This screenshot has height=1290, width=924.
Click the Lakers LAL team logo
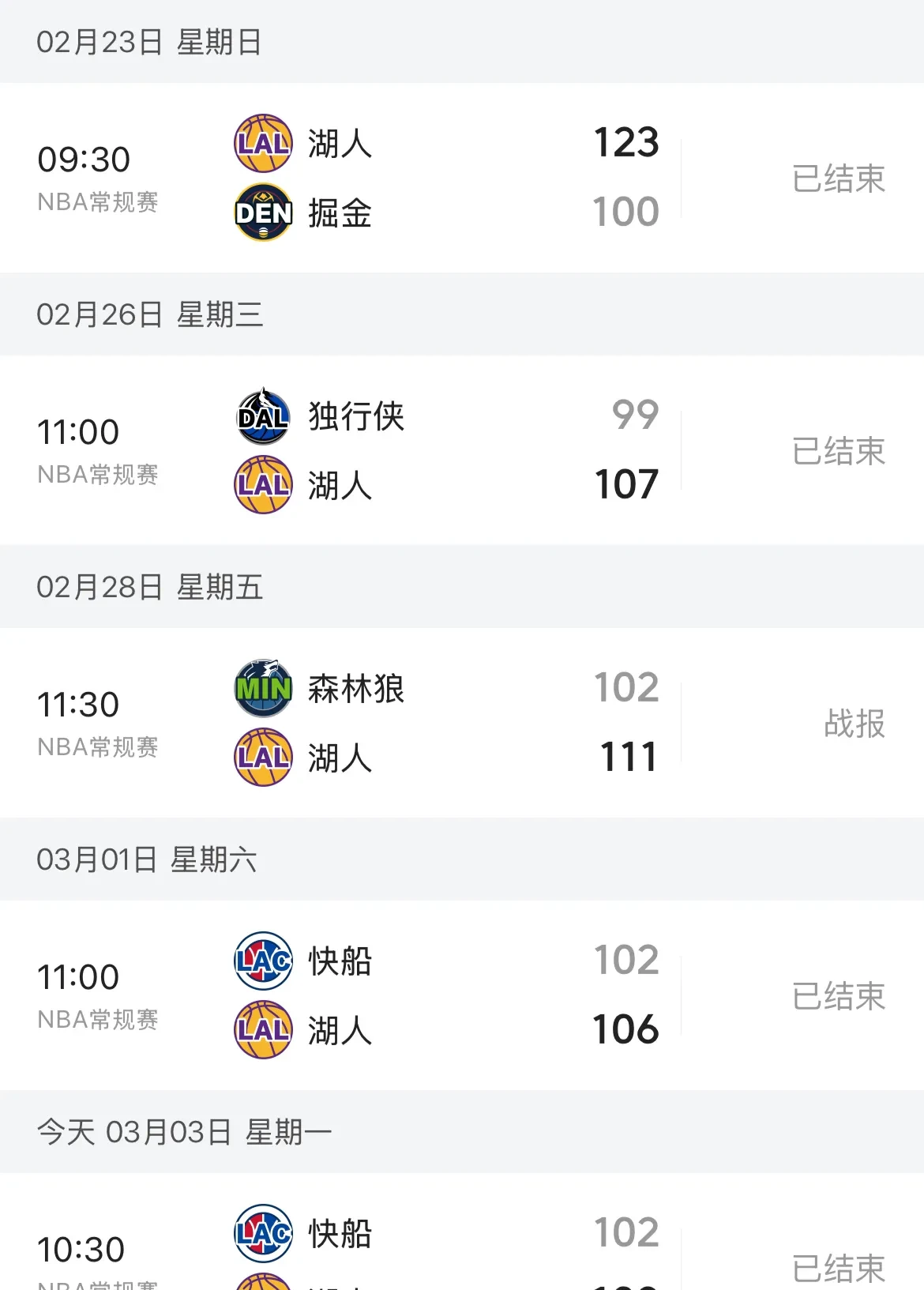(262, 142)
